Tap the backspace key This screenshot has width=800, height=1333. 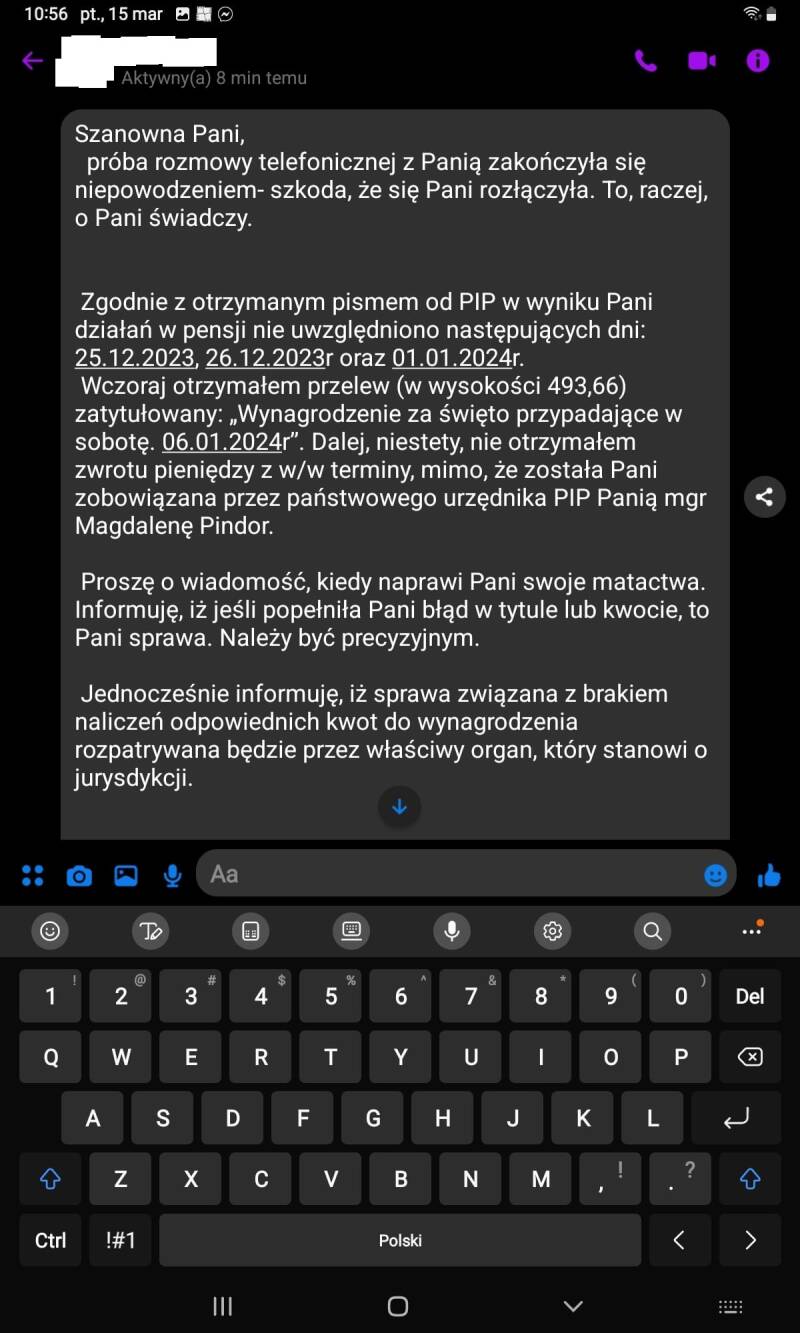pyautogui.click(x=750, y=1057)
